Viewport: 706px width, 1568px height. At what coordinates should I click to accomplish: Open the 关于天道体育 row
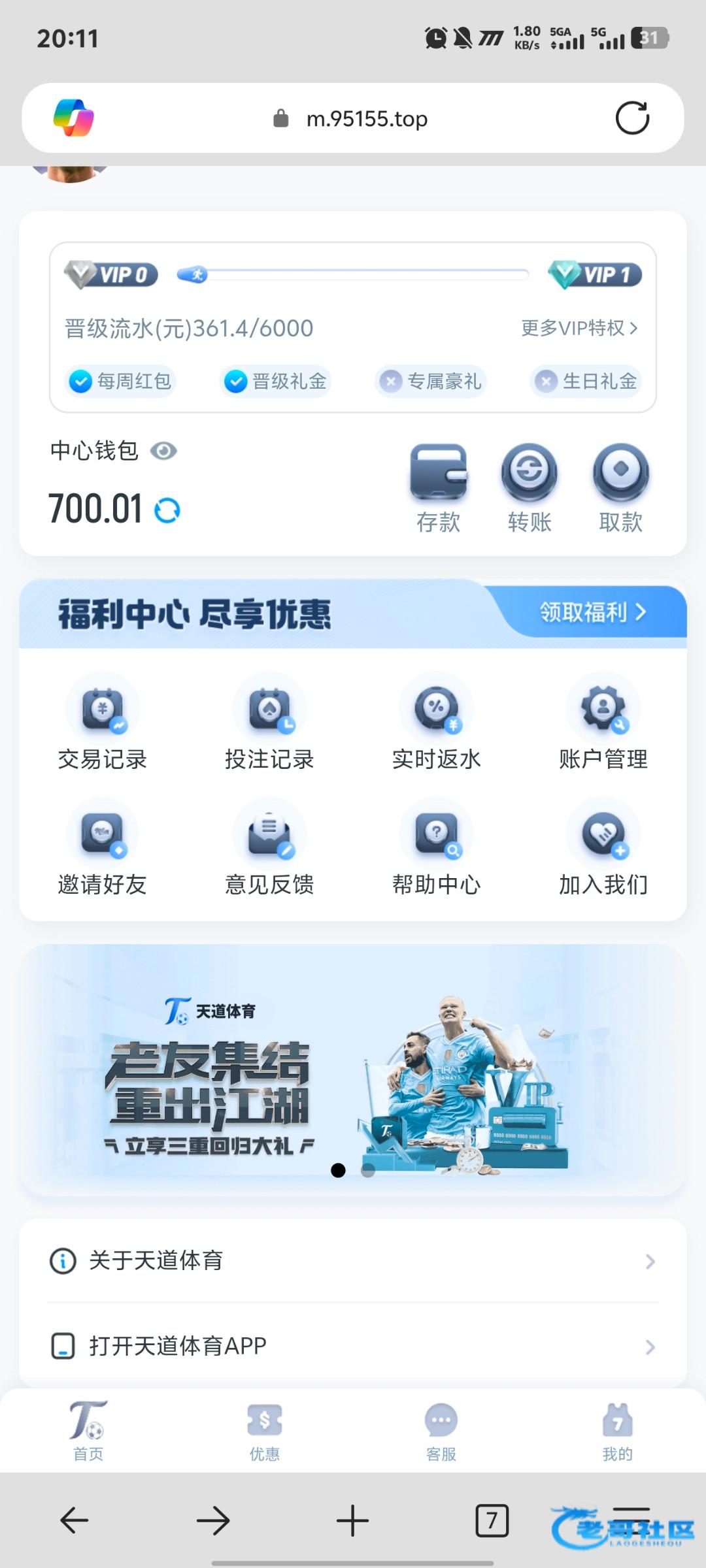(x=353, y=1260)
